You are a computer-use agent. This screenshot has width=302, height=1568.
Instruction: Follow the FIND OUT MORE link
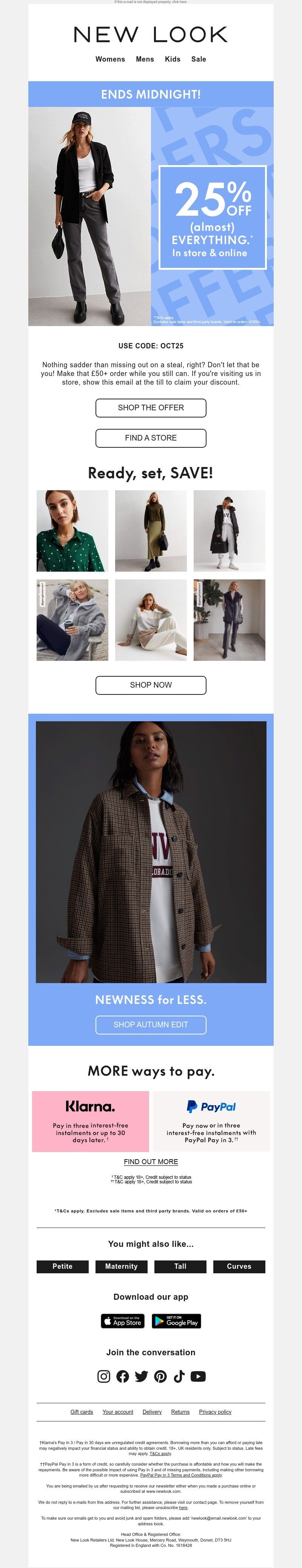pyautogui.click(x=151, y=1161)
